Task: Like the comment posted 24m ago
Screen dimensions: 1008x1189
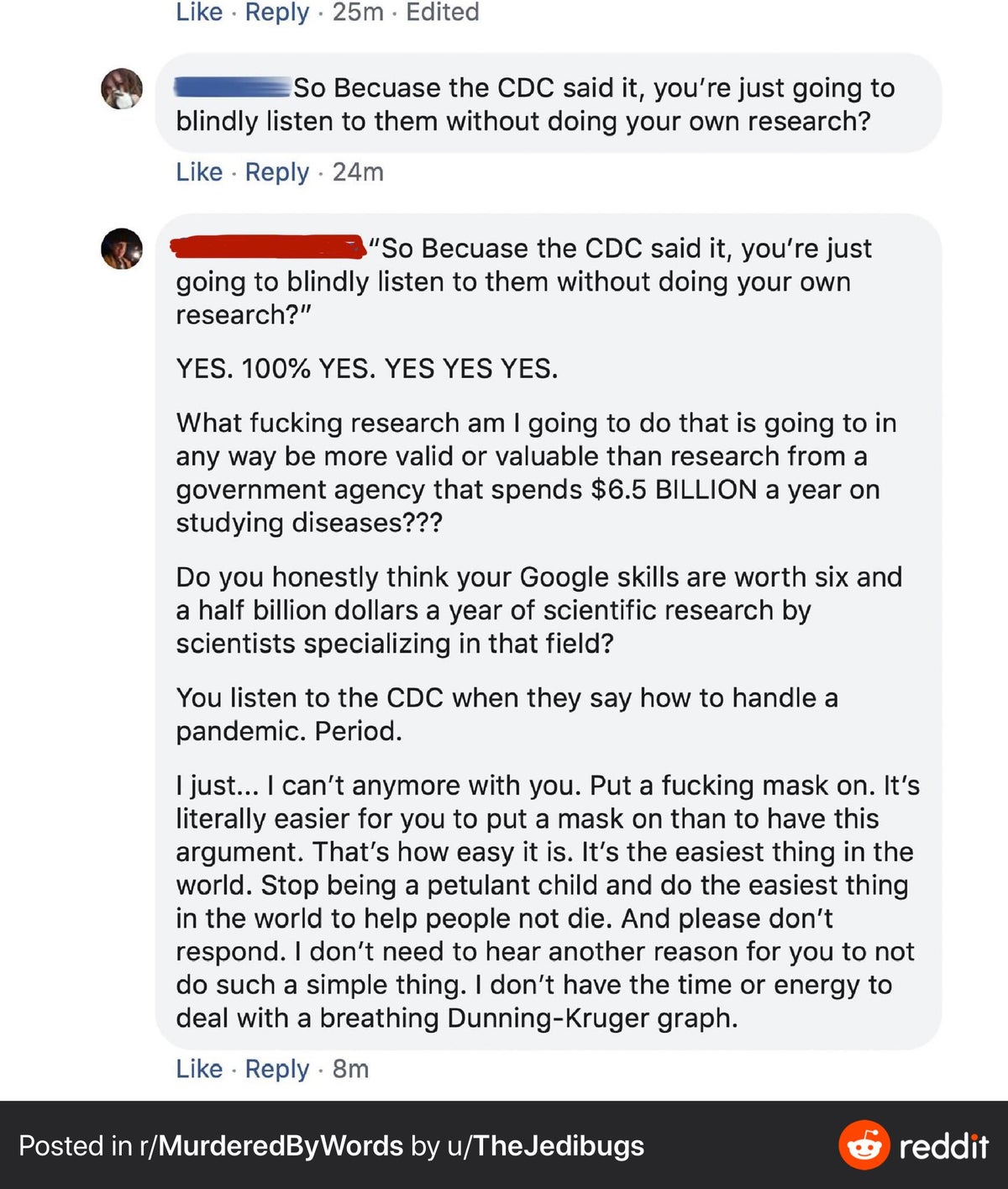Action: click(x=199, y=172)
